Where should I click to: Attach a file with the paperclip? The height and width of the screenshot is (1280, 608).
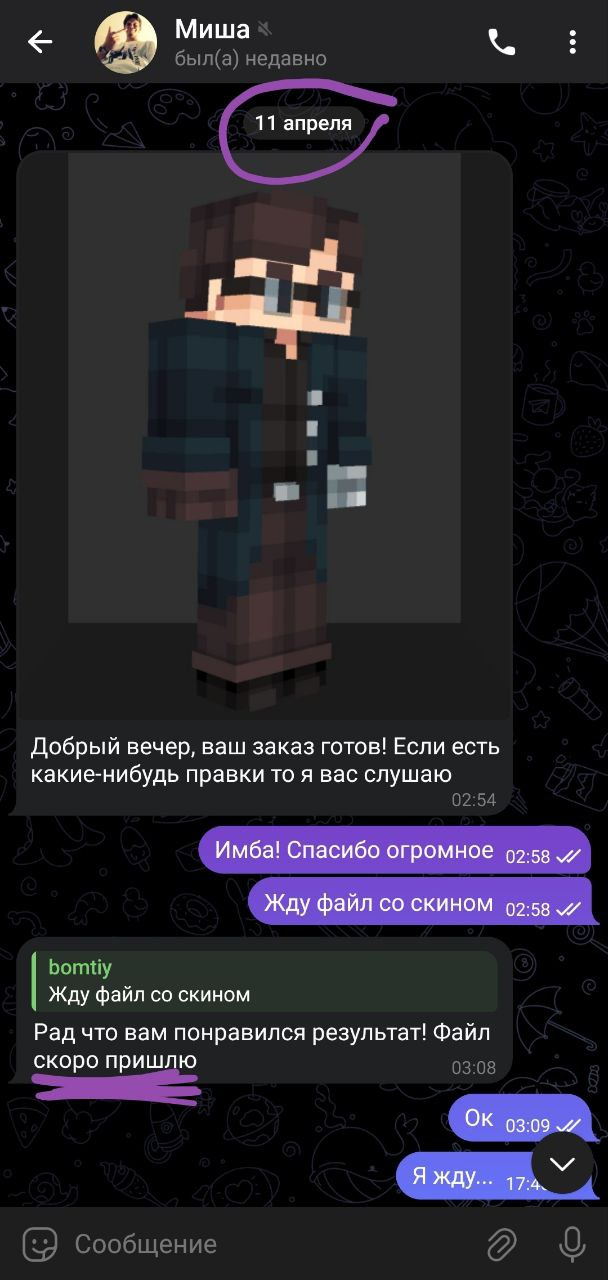pyautogui.click(x=500, y=1244)
